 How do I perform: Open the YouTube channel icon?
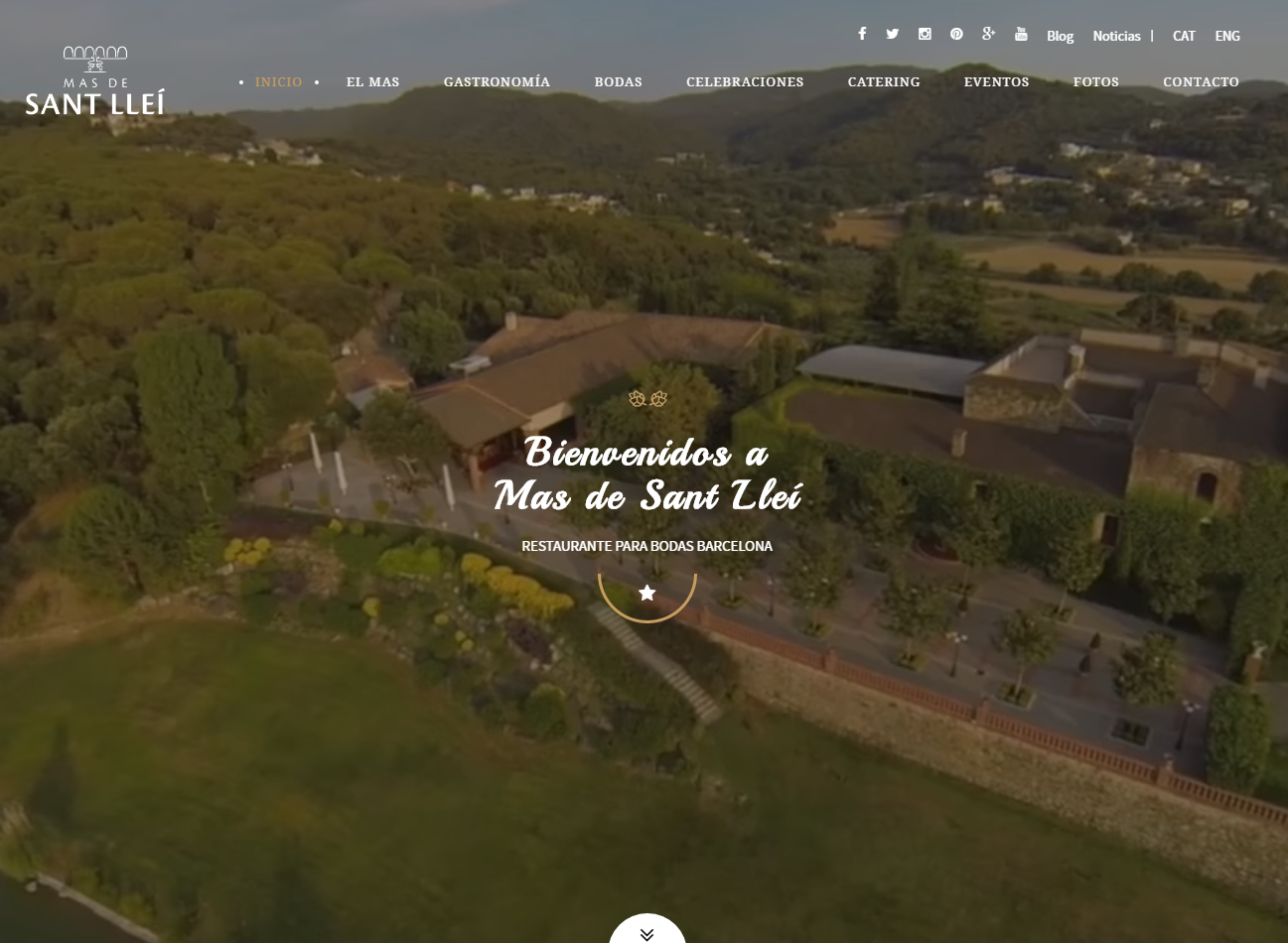coord(1021,34)
